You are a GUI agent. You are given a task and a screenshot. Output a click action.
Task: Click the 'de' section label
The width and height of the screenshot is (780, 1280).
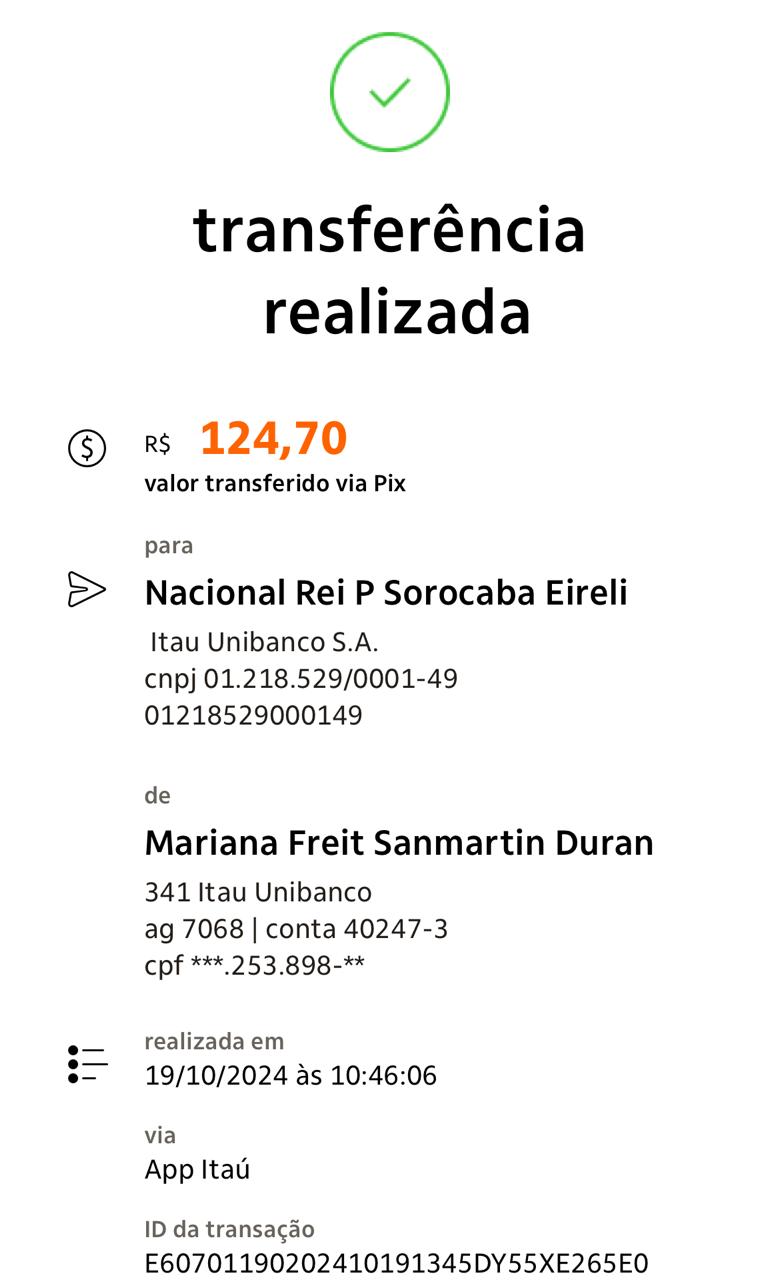coord(155,796)
